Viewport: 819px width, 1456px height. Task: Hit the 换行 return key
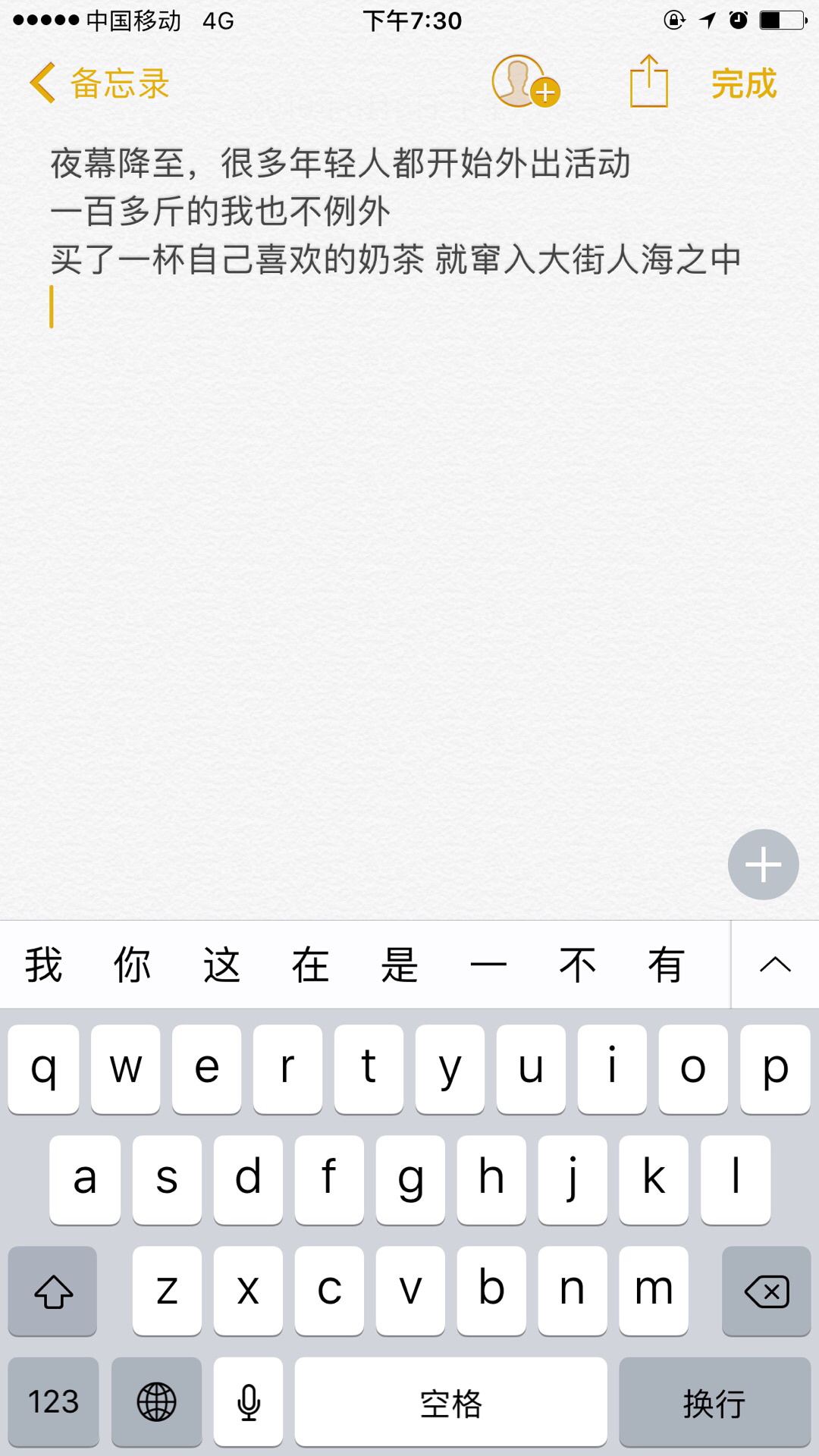click(x=714, y=1401)
